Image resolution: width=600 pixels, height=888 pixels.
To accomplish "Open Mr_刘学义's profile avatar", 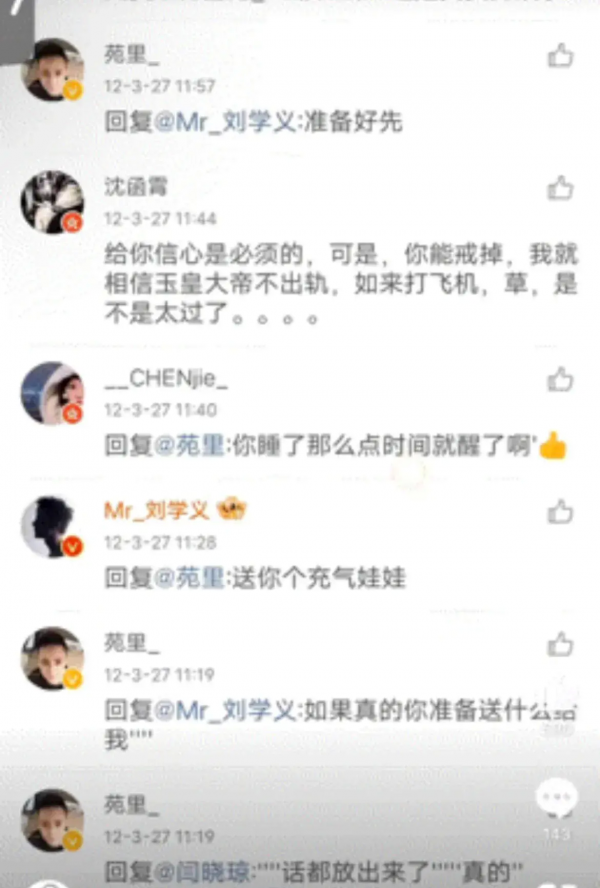I will coord(52,526).
